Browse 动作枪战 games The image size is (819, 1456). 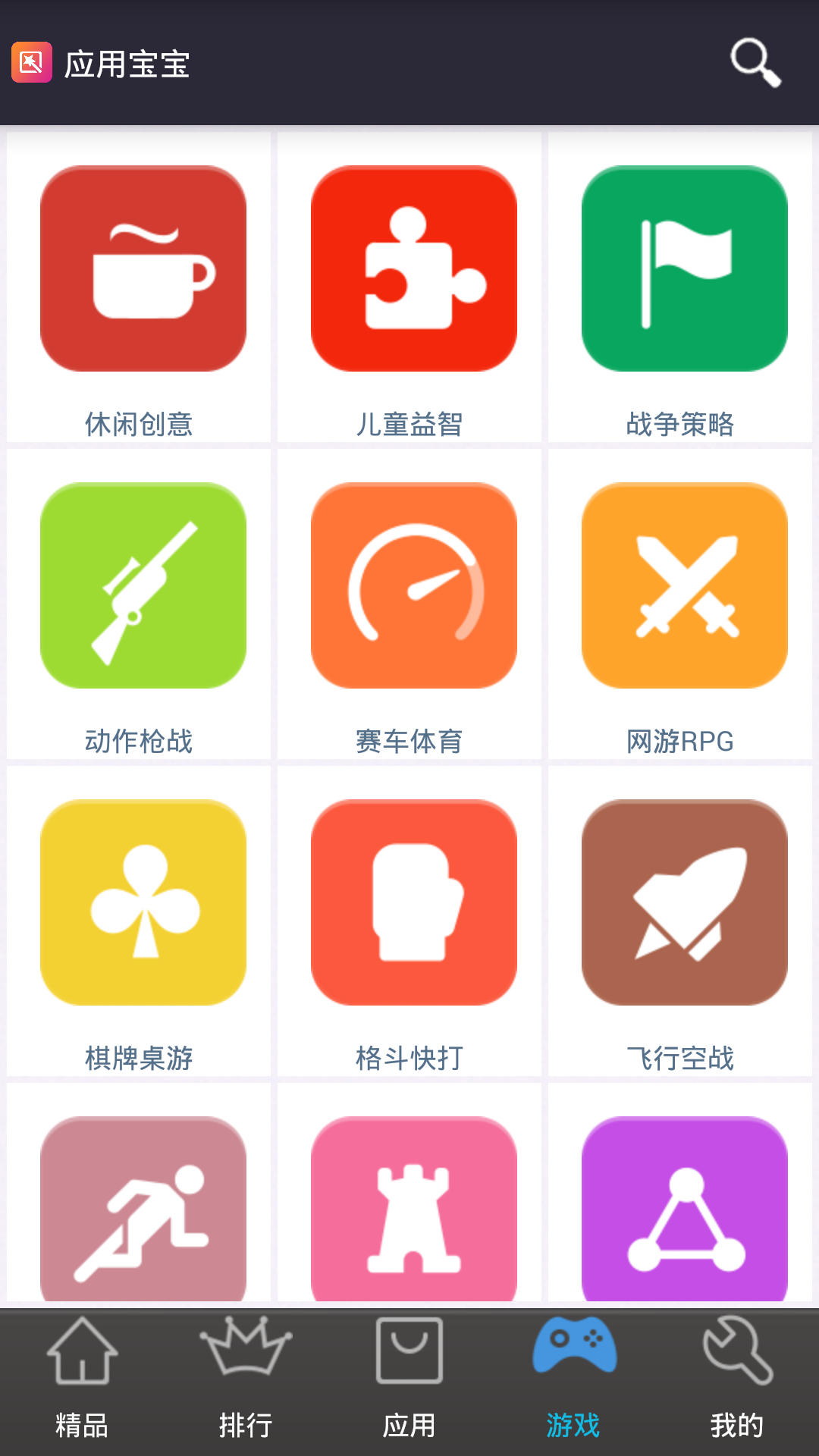pos(139,604)
